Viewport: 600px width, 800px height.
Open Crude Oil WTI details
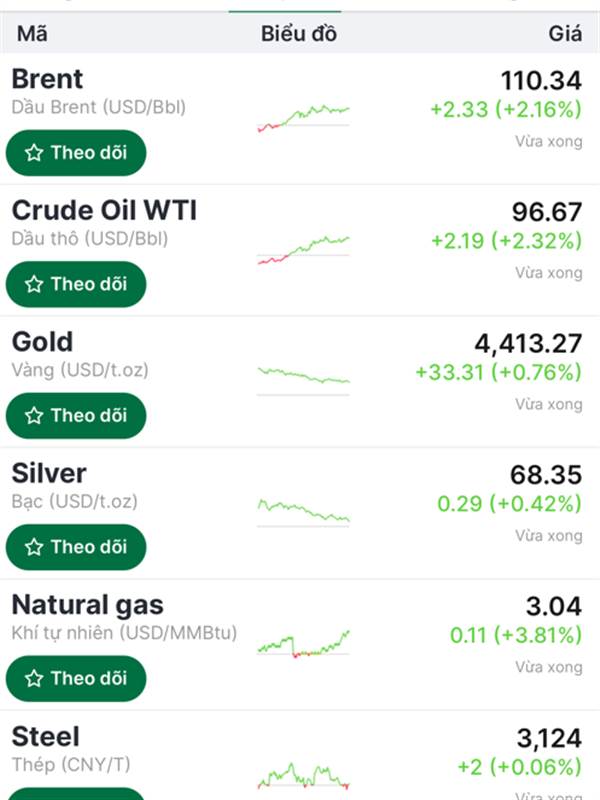[104, 210]
